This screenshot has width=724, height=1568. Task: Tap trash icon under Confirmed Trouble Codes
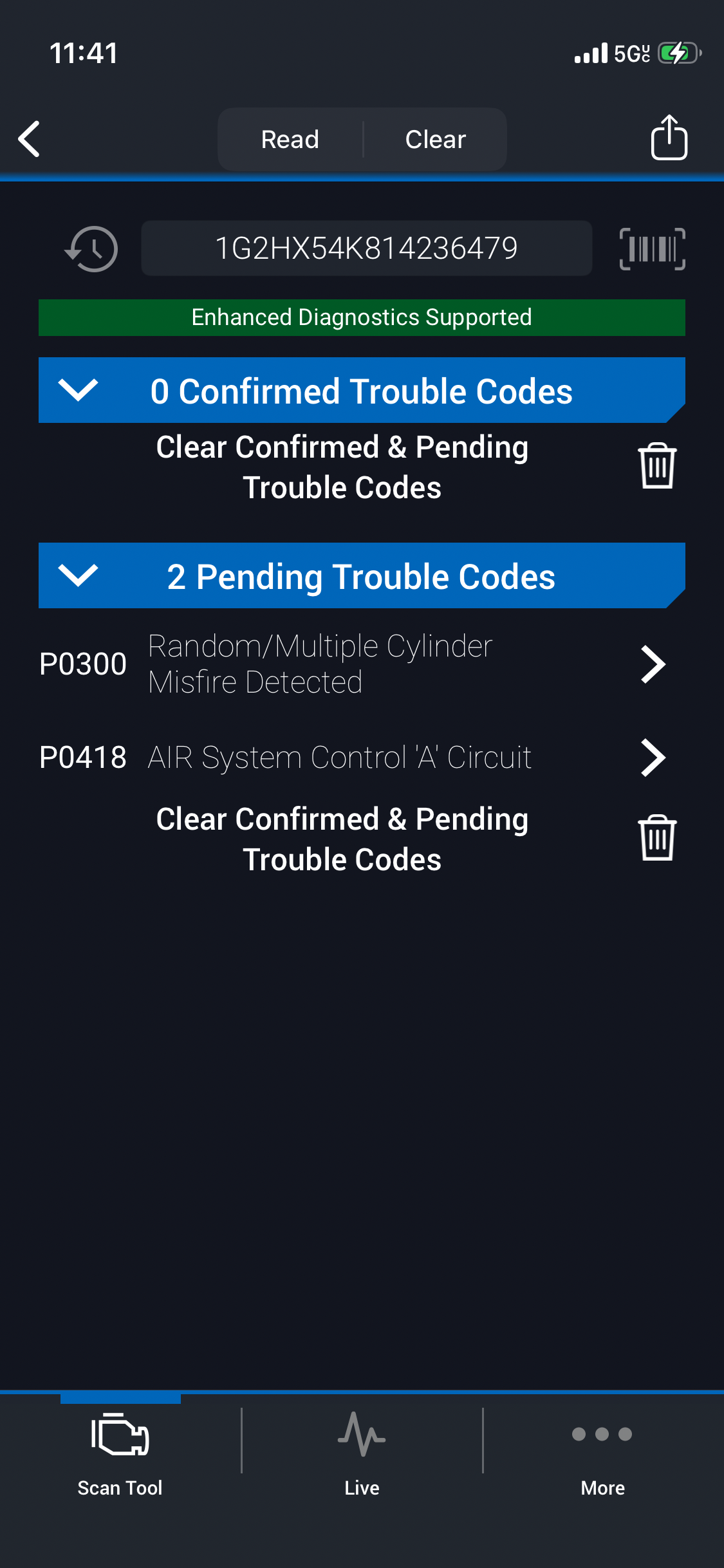coord(656,466)
